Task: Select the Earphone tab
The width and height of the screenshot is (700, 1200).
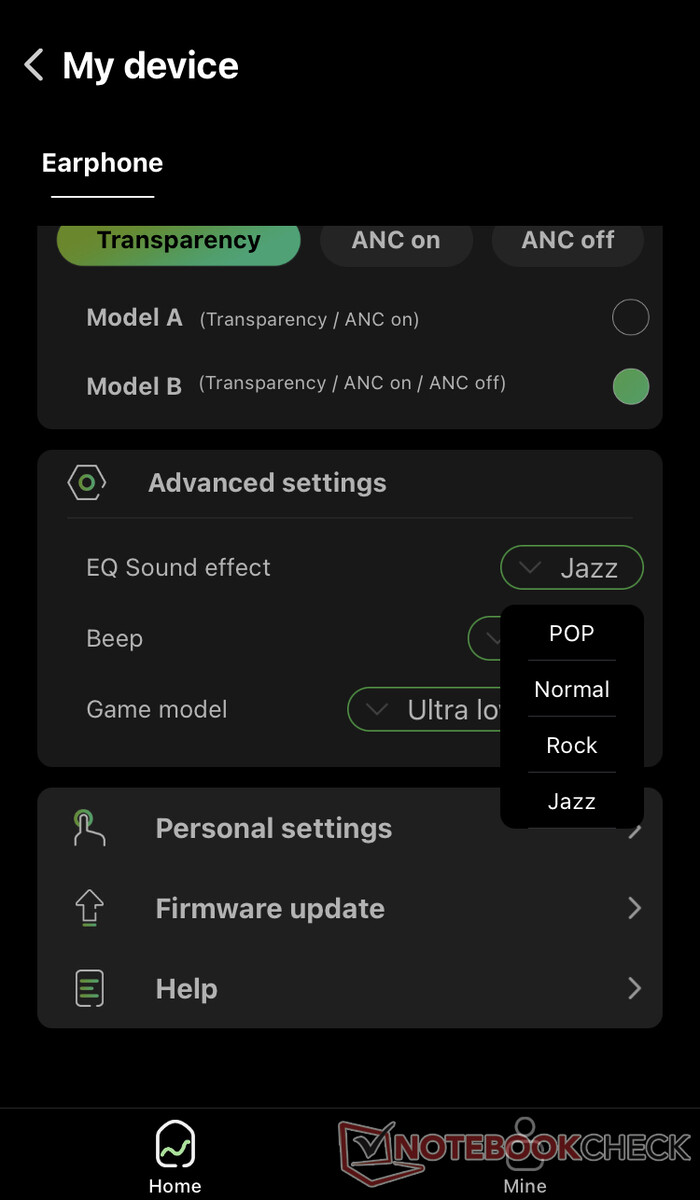Action: click(102, 163)
